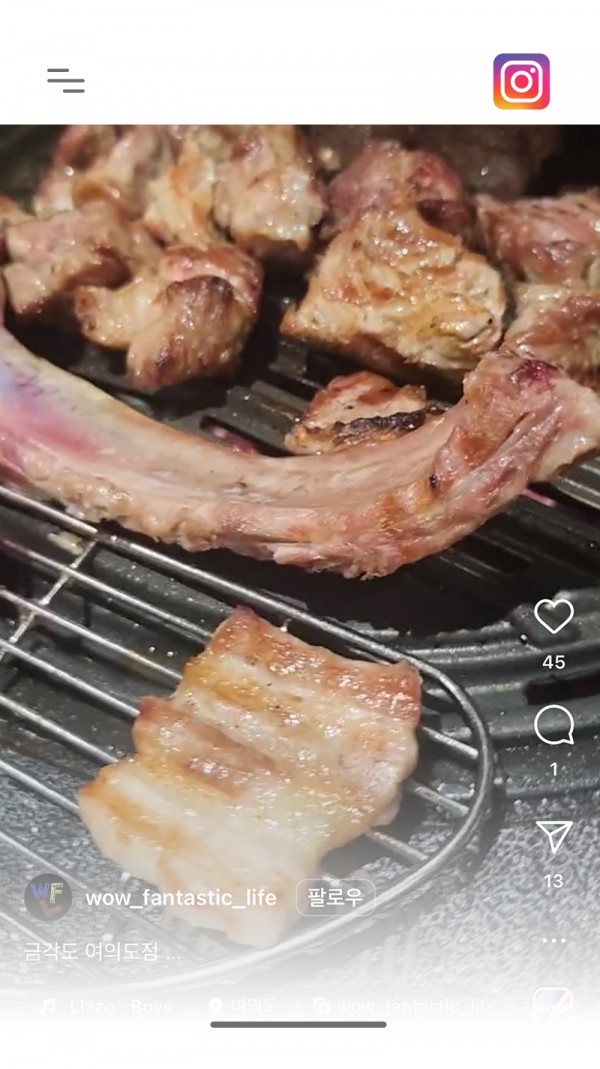
Task: Expand the caption 금각도 여의도점
Action: pyautogui.click(x=103, y=952)
